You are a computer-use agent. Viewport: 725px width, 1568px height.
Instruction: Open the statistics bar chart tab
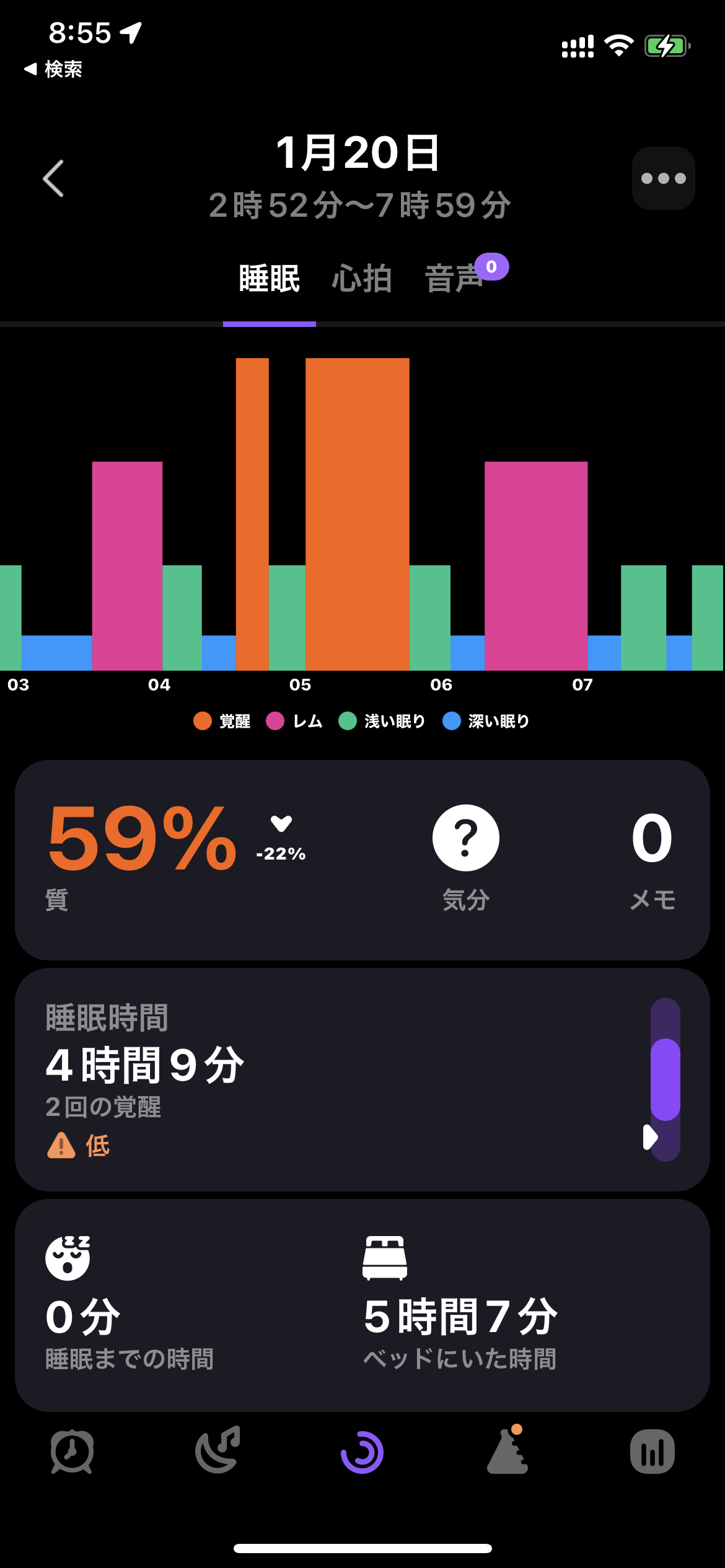point(652,1452)
